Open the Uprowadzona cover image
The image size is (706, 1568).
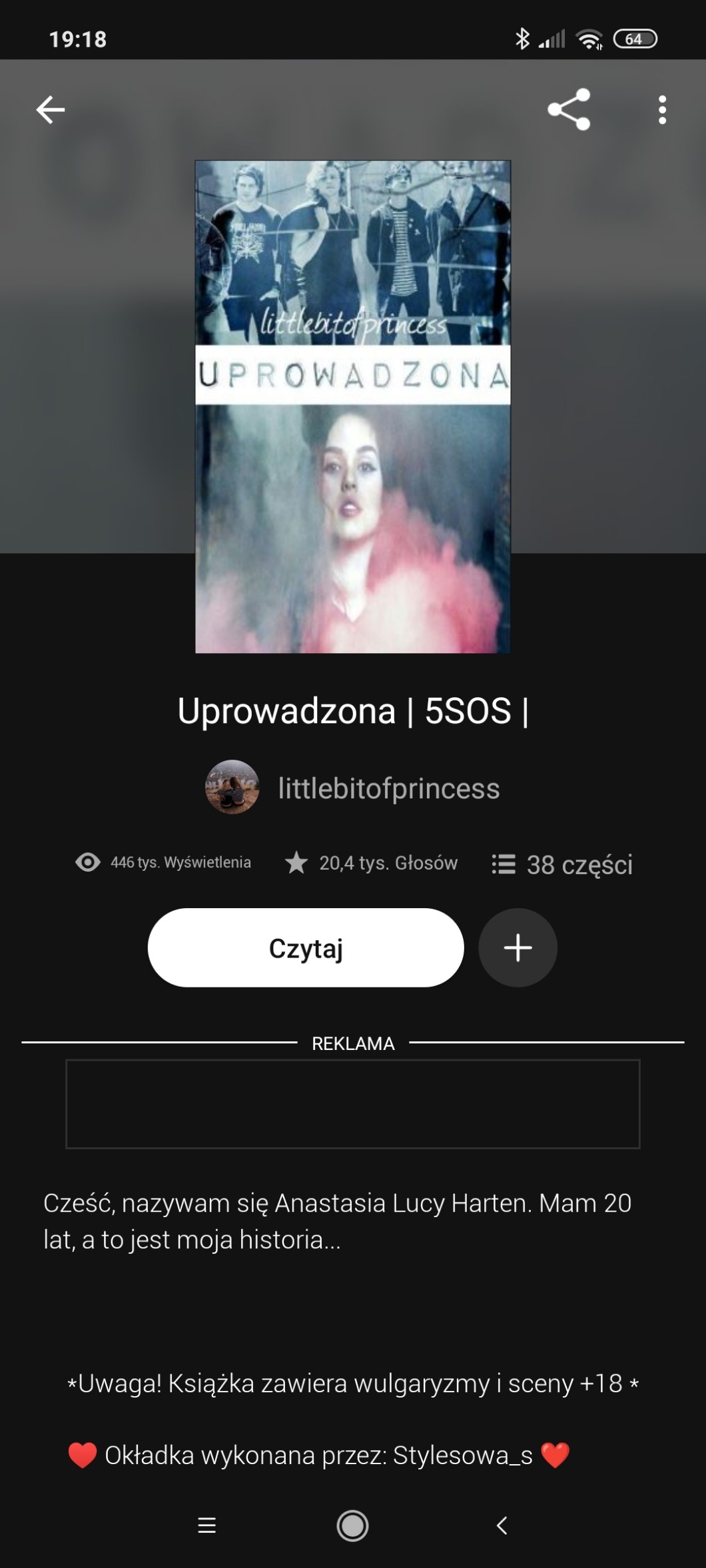(x=352, y=406)
